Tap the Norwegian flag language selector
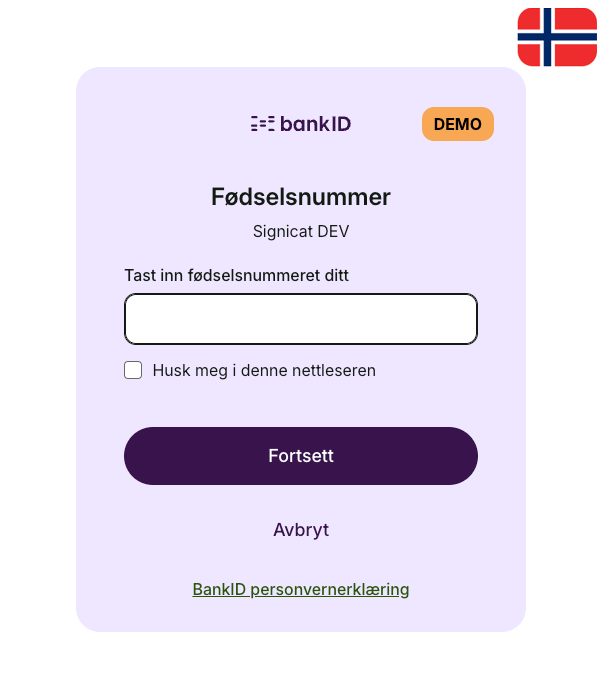Image resolution: width=603 pixels, height=699 pixels. [x=557, y=37]
